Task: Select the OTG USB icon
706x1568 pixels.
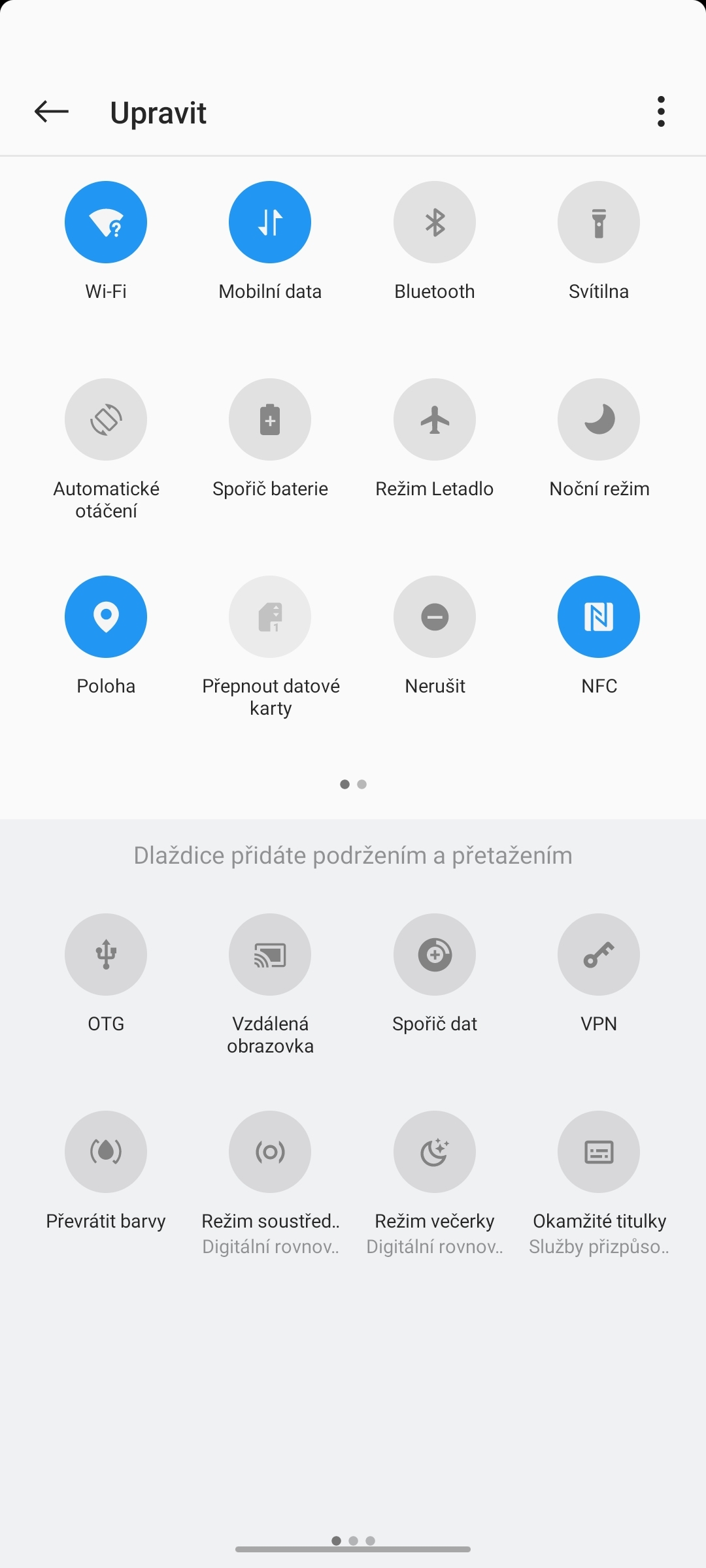Action: coord(106,955)
